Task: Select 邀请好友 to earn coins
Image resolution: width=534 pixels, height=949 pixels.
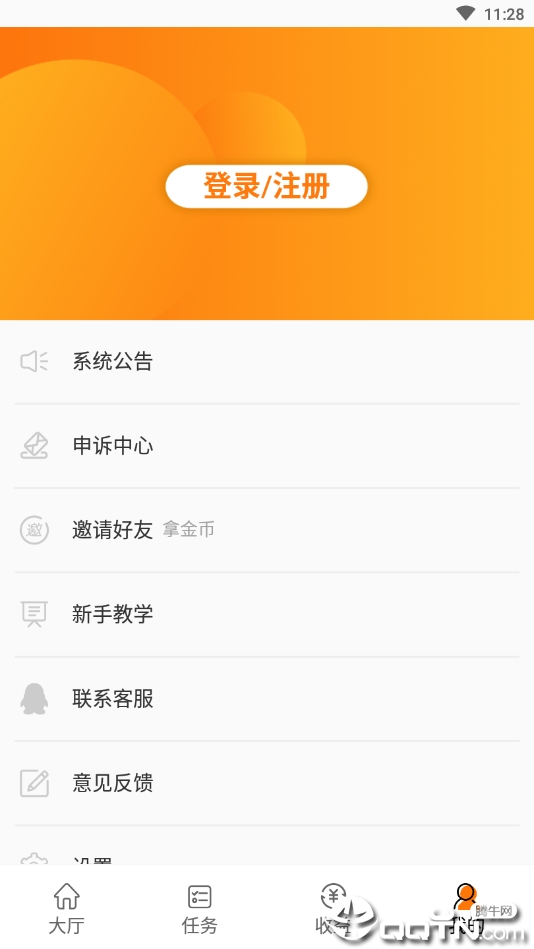Action: pos(267,530)
